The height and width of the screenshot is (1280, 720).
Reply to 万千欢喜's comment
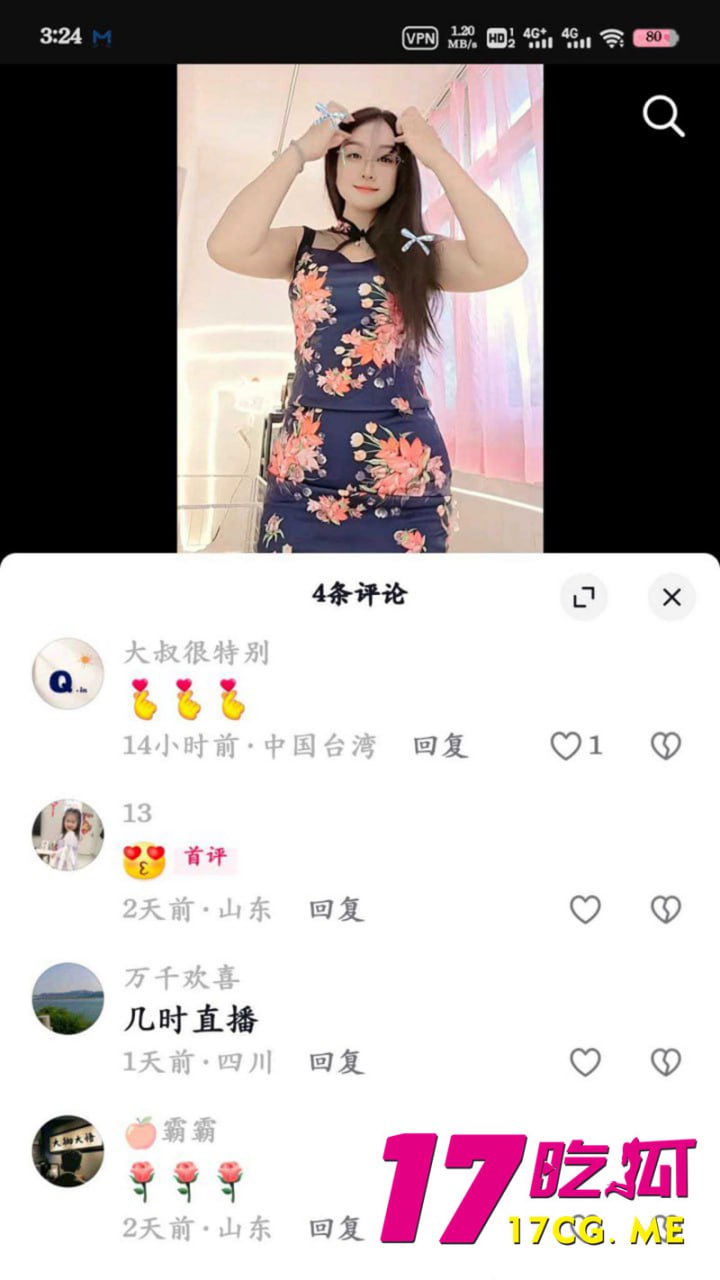(336, 1062)
